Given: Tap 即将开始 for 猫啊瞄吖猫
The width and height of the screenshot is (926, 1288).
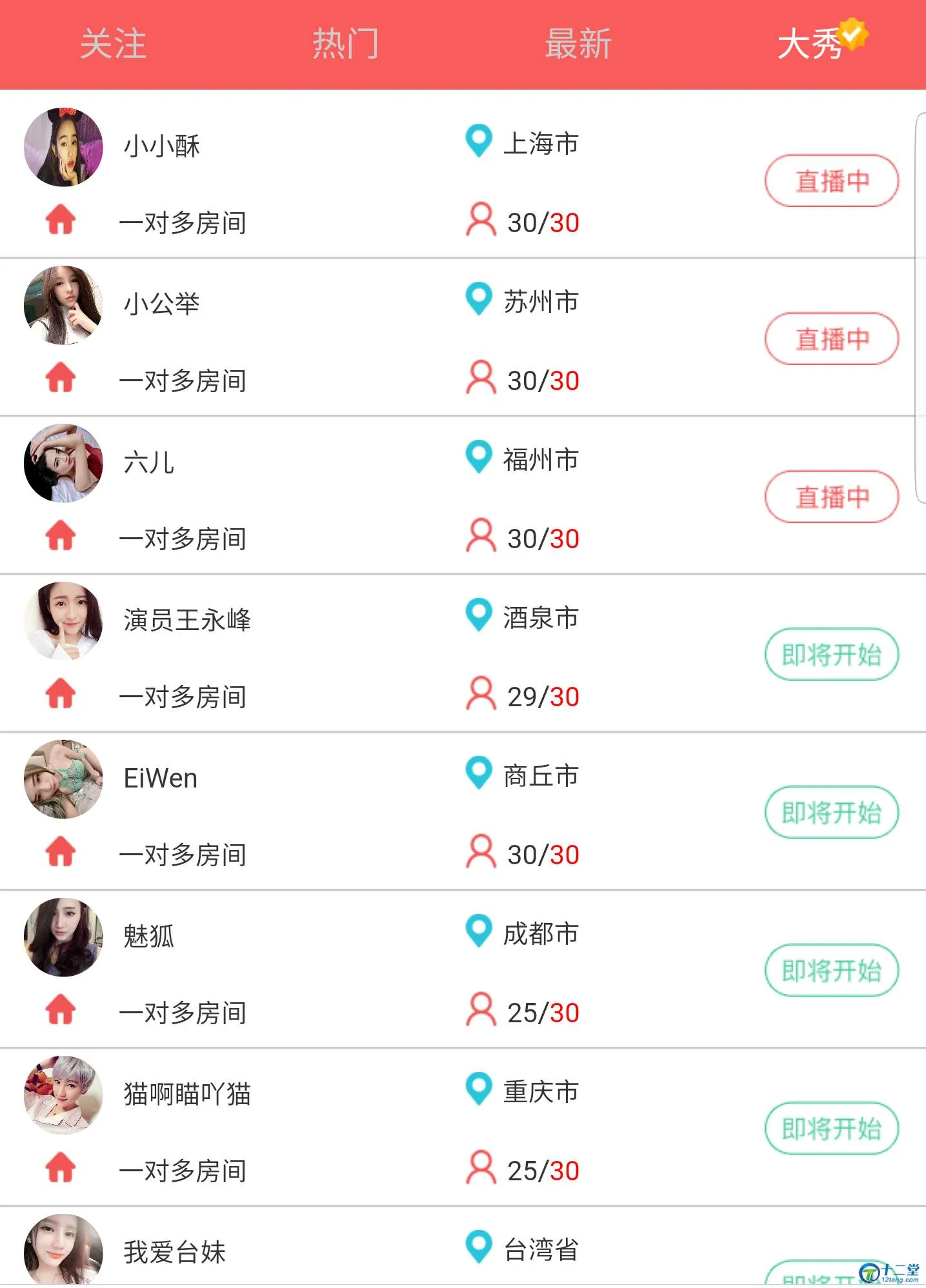Looking at the screenshot, I should (x=831, y=1129).
